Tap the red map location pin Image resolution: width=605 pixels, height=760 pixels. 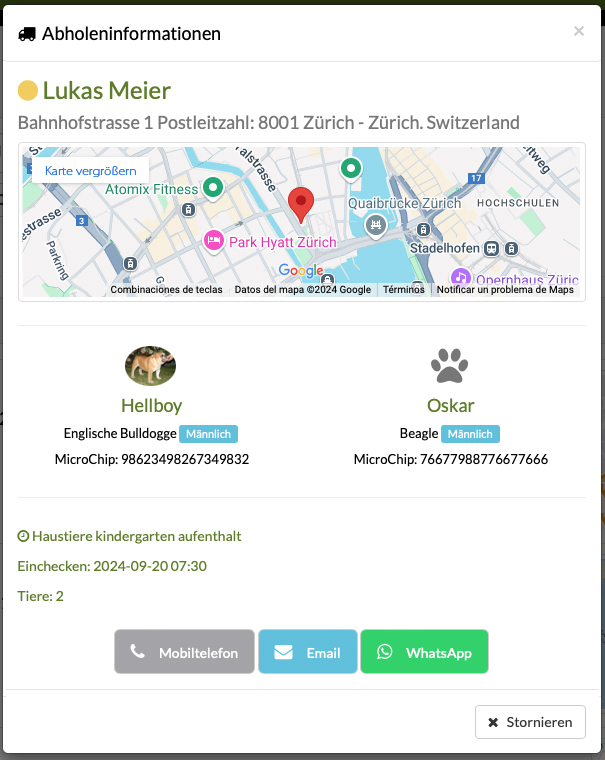301,205
